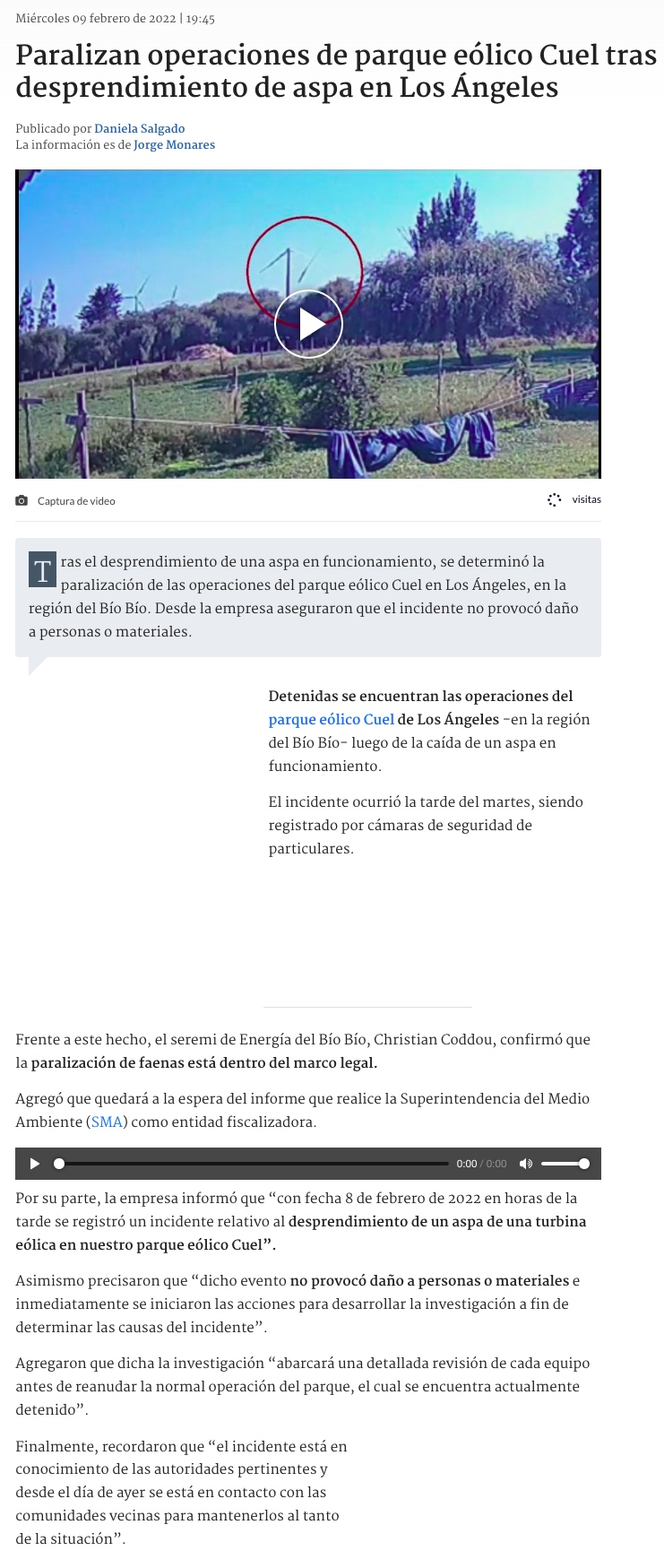Open Jorge Monares's author link
664x1568 pixels.
(174, 144)
